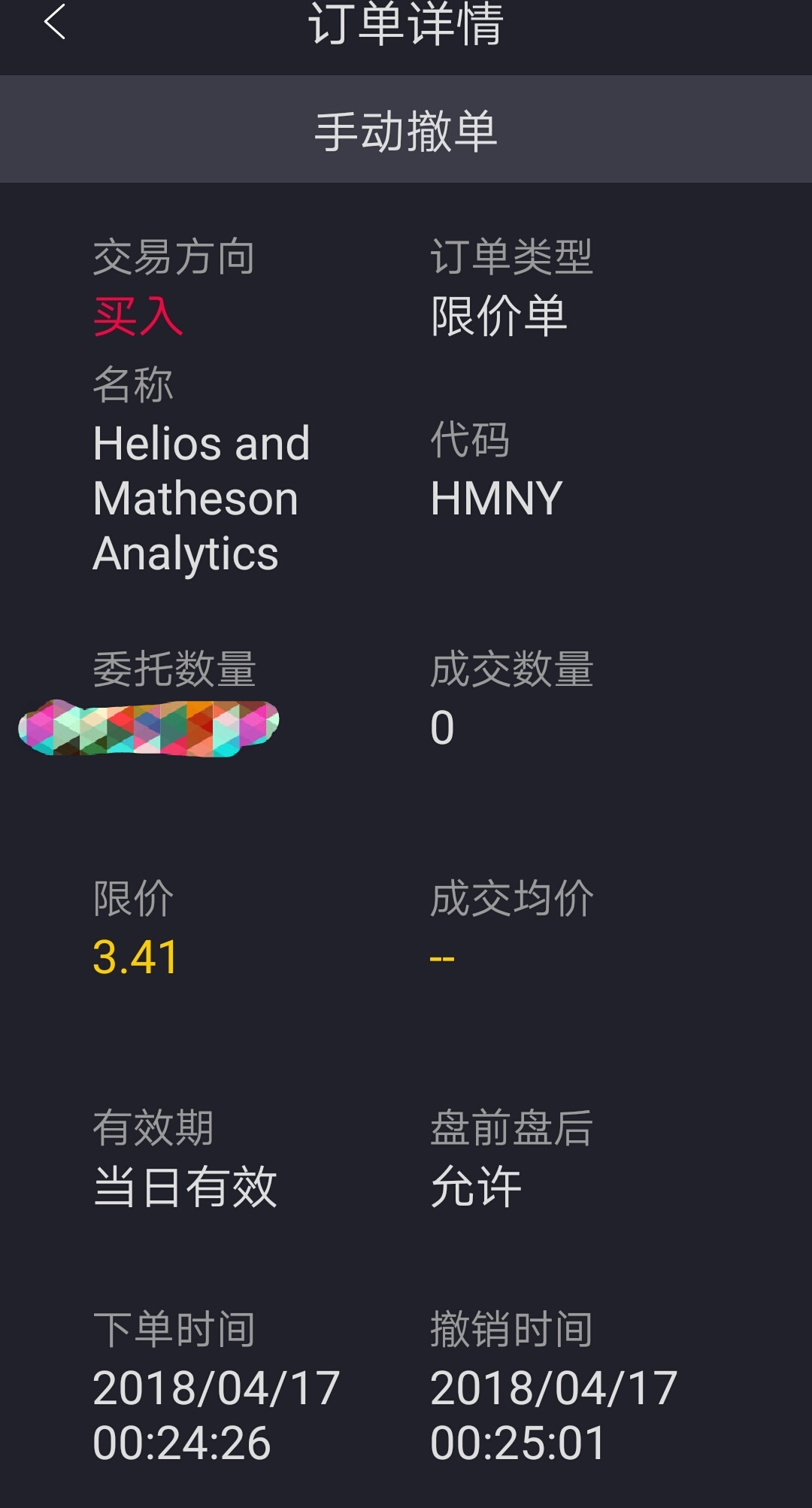Go back from the order details page
This screenshot has width=812, height=1508.
pyautogui.click(x=55, y=22)
